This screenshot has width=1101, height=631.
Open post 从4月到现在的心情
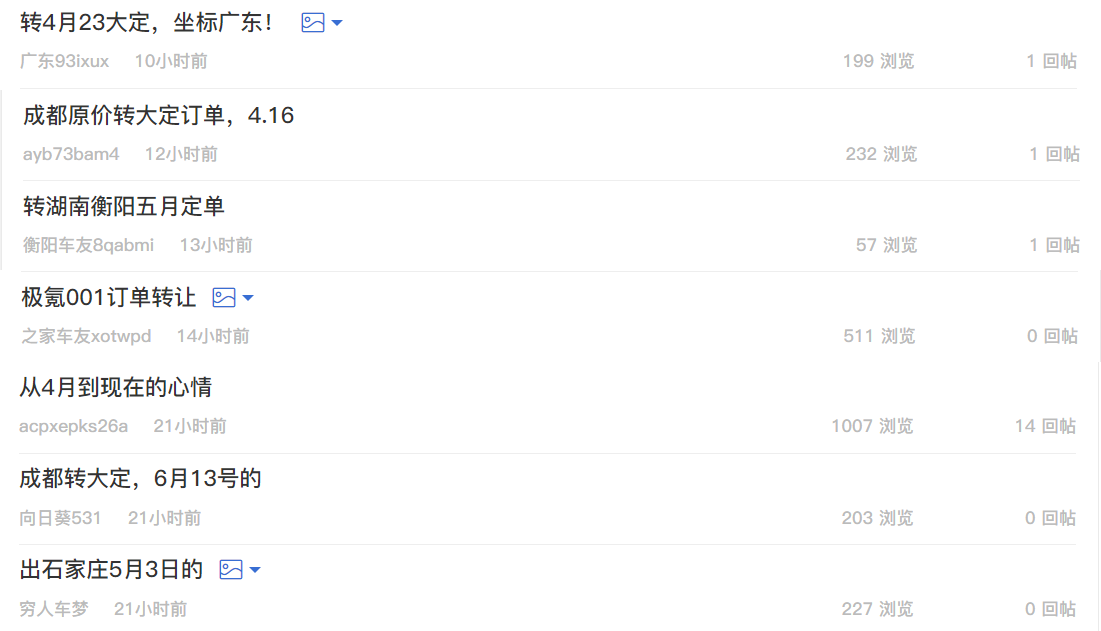coord(116,388)
